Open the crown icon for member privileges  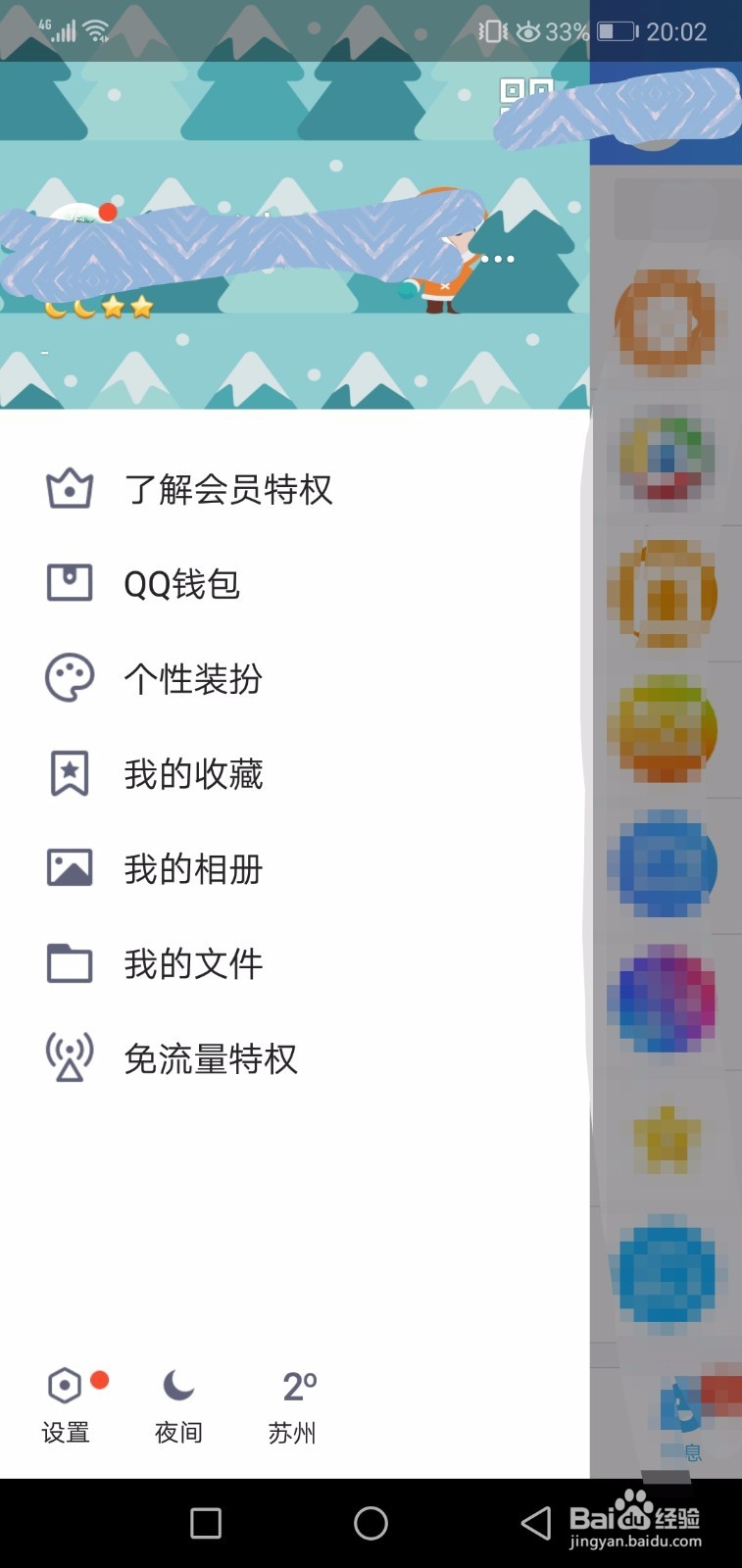click(x=68, y=487)
